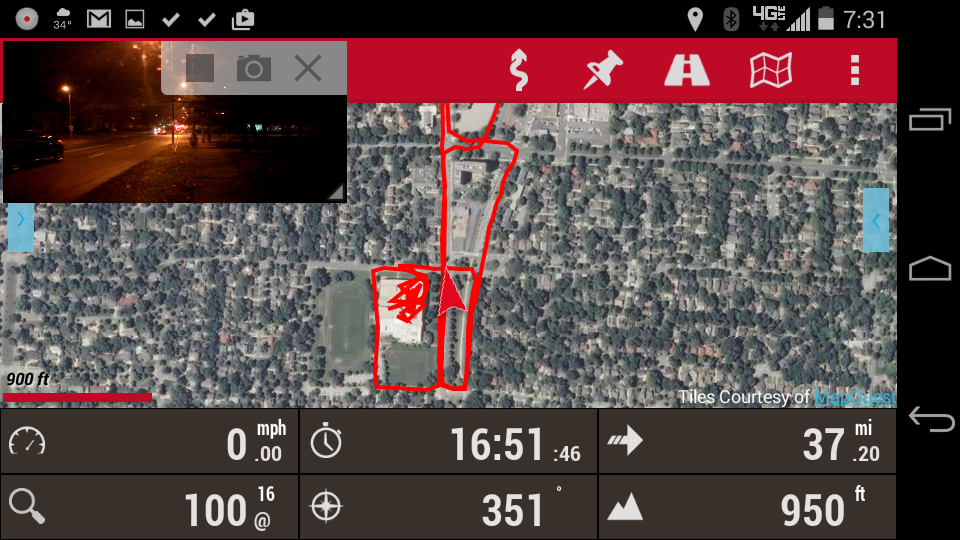
Task: Tap the elapsed time tile
Action: [448, 442]
